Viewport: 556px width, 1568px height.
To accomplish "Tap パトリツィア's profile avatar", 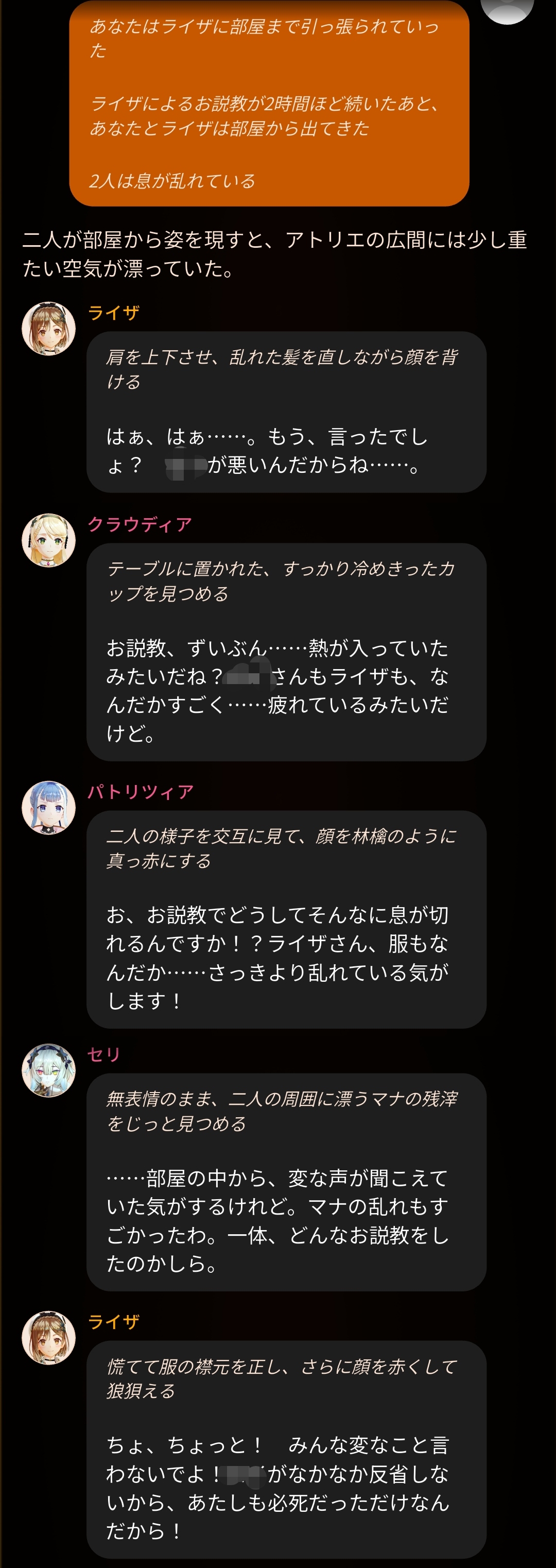I will pyautogui.click(x=49, y=808).
